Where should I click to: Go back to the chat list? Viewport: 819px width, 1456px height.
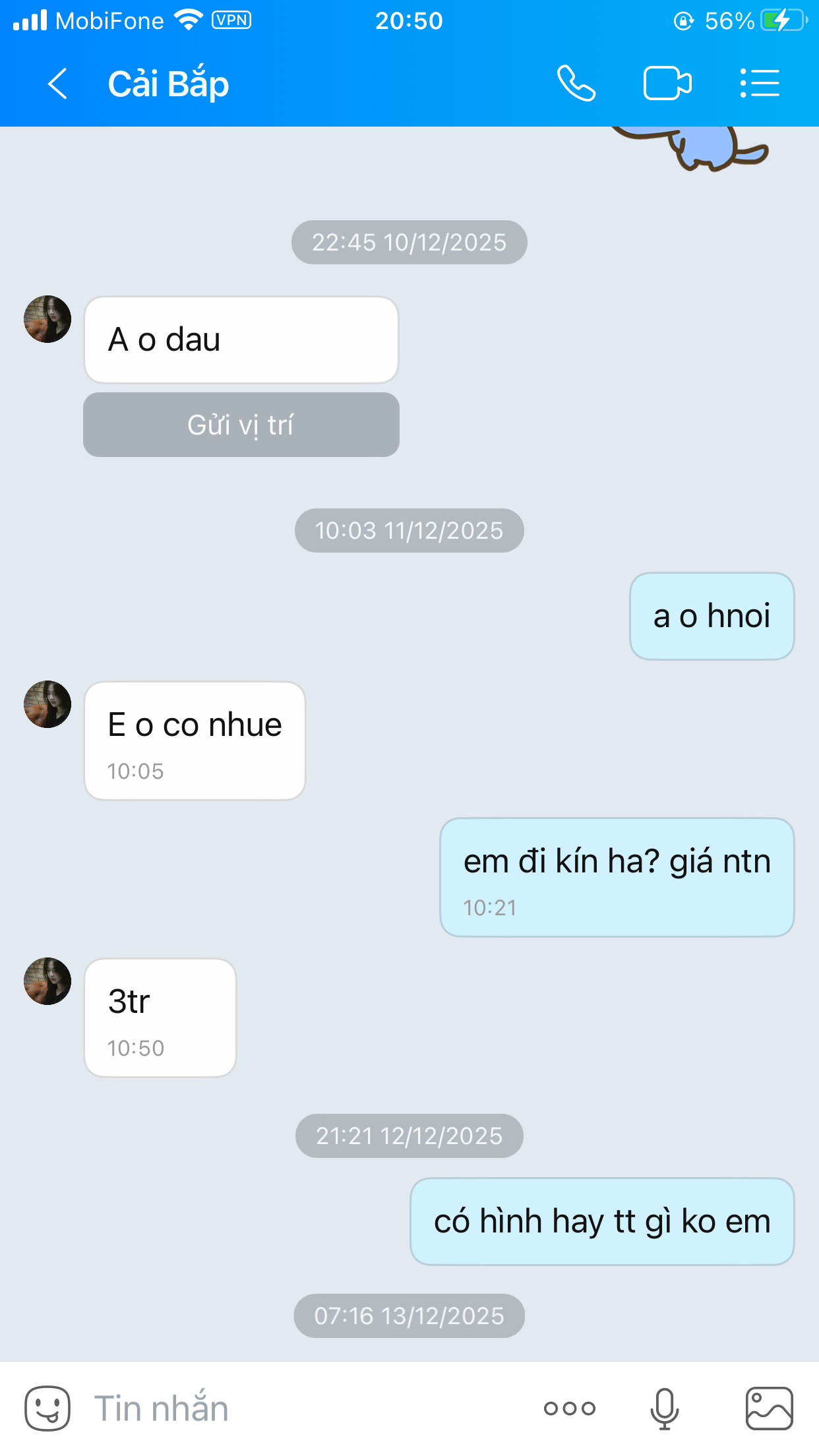tap(58, 84)
